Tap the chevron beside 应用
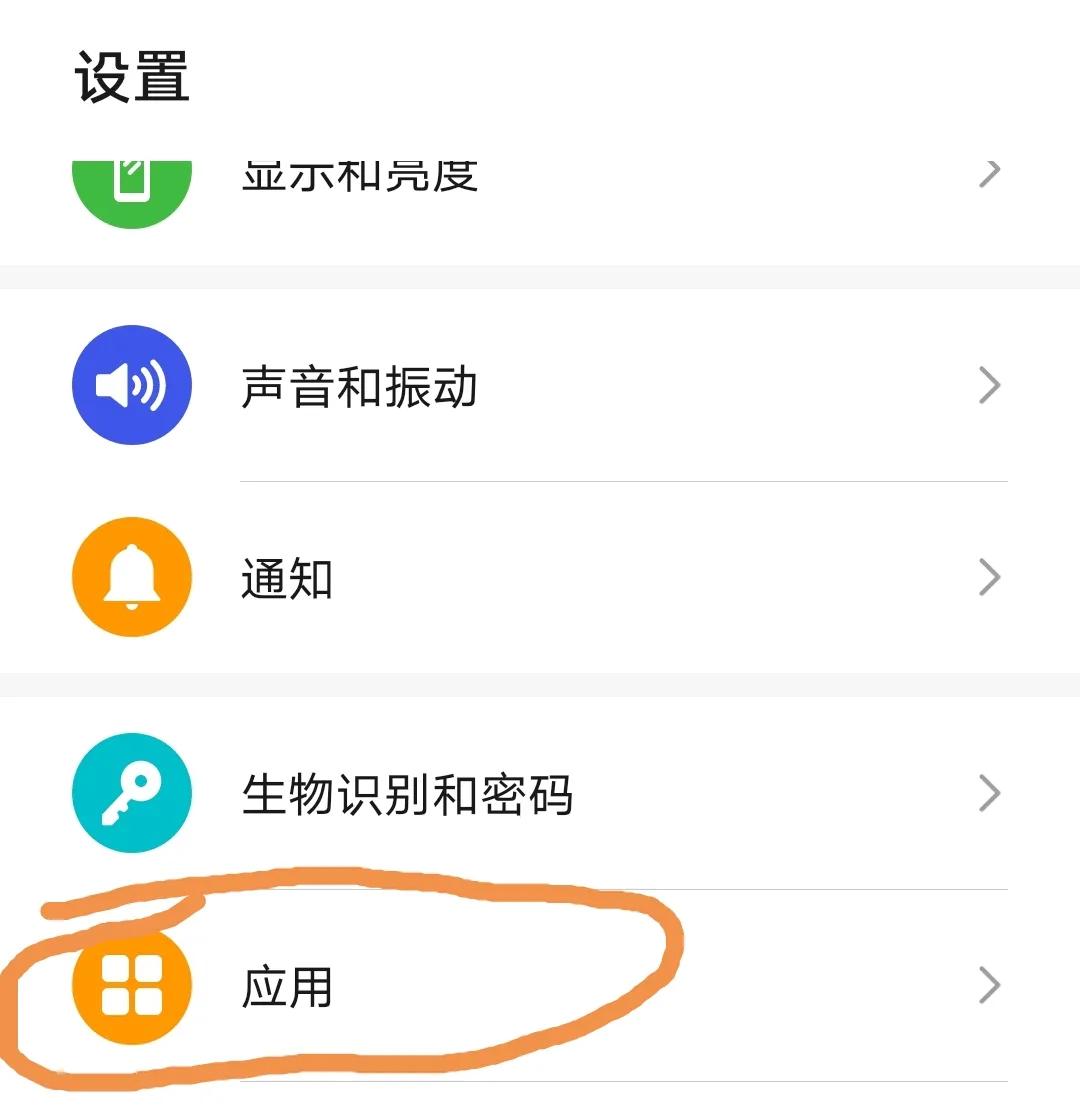 [x=988, y=985]
